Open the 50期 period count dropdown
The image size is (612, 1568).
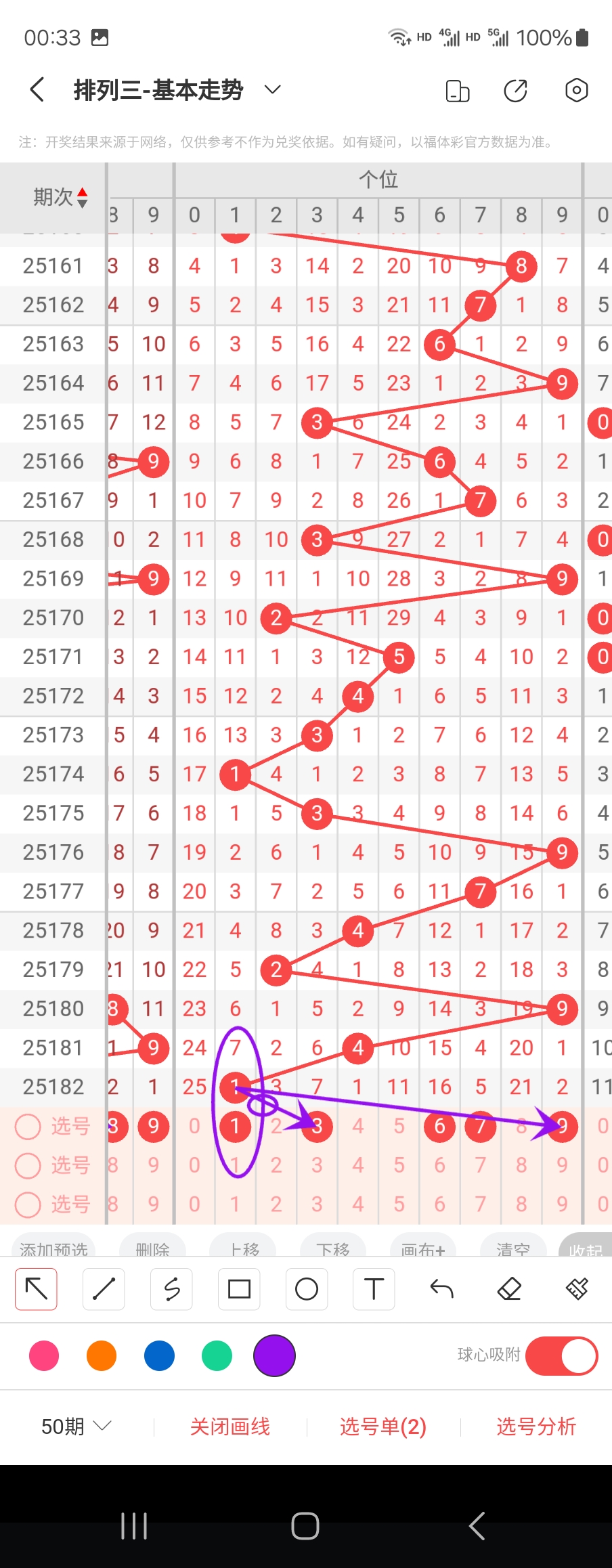[76, 1427]
